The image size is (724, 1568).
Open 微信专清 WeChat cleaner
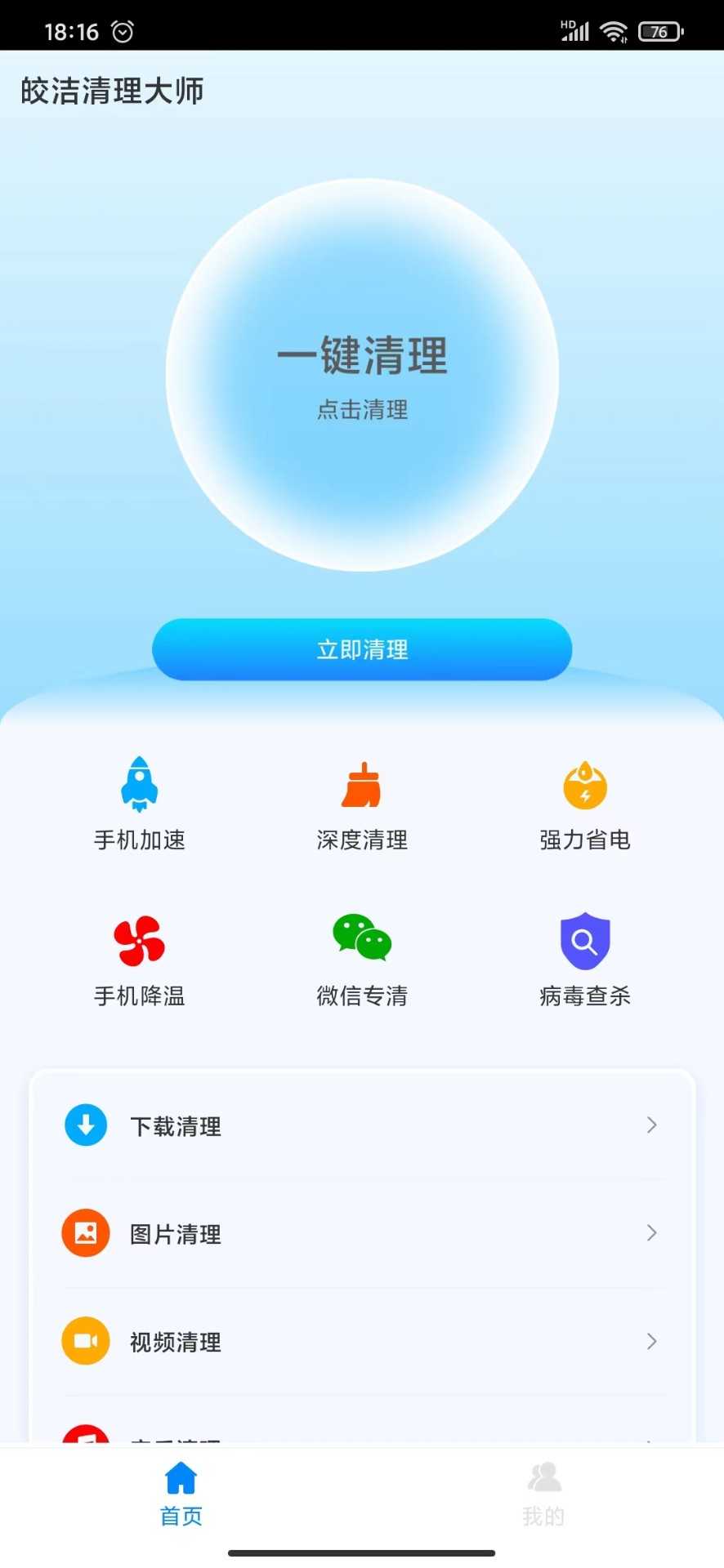point(362,960)
